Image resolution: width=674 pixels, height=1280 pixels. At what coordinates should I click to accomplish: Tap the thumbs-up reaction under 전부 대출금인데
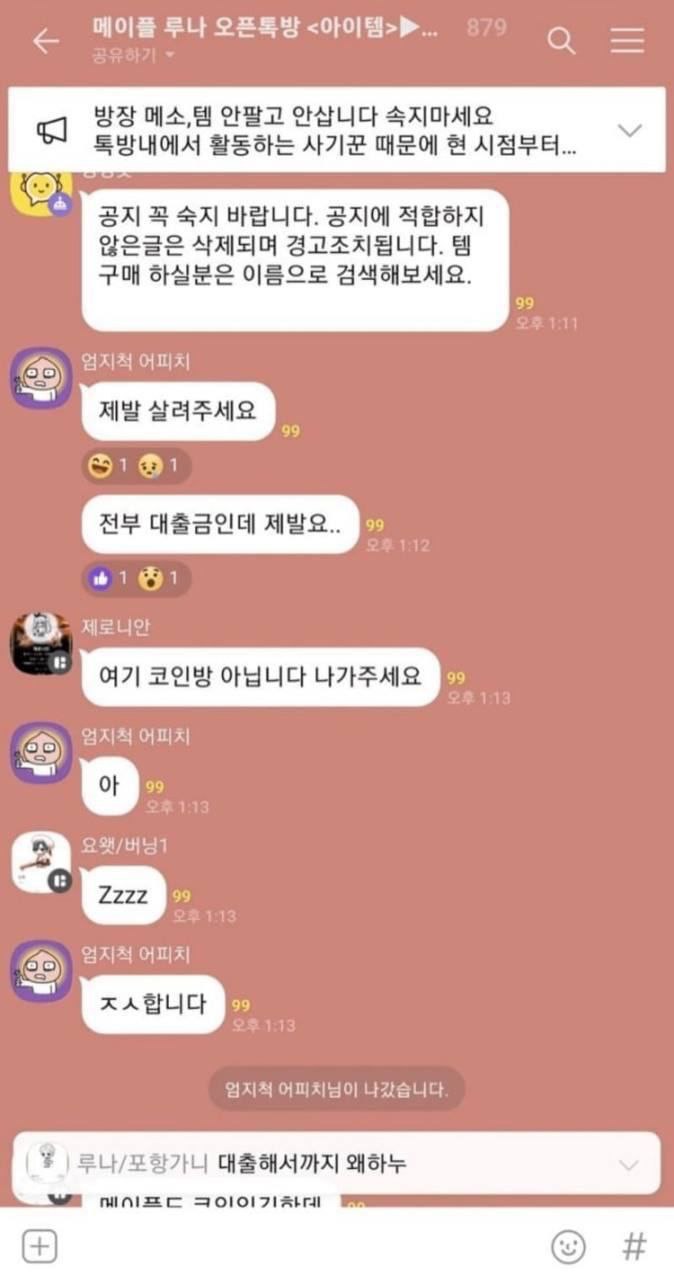[108, 578]
